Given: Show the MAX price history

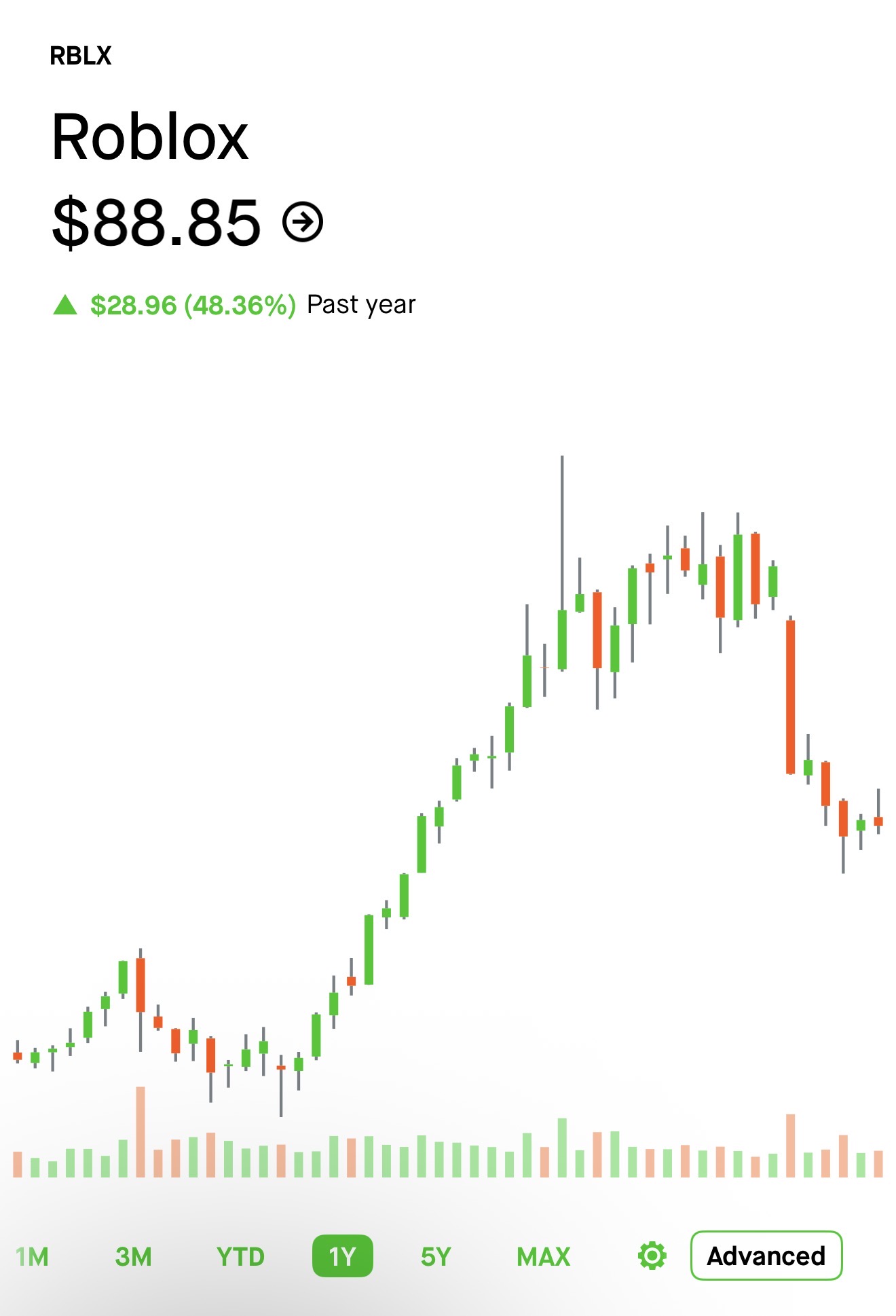Looking at the screenshot, I should (543, 1257).
